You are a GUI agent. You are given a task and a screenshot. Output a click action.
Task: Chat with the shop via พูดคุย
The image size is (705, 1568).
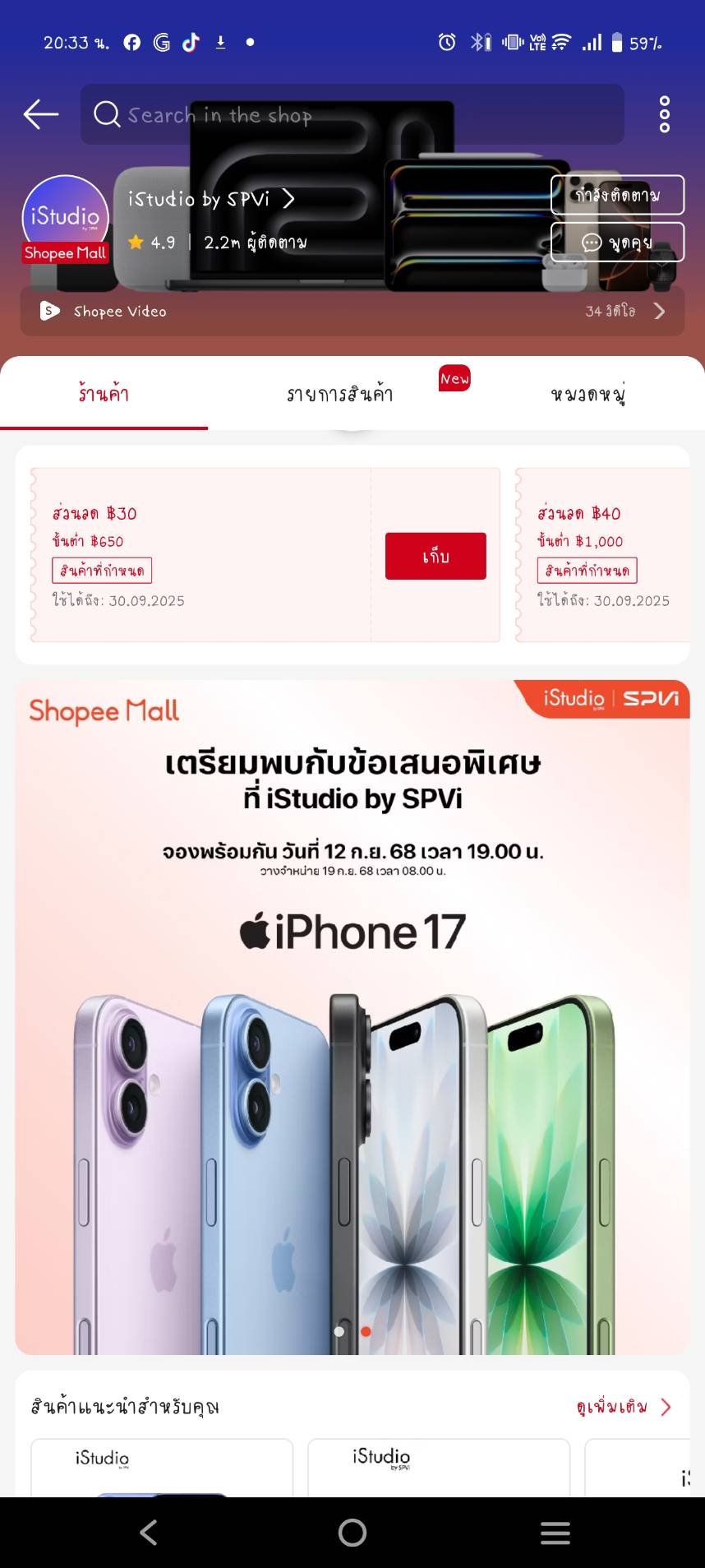pos(617,242)
